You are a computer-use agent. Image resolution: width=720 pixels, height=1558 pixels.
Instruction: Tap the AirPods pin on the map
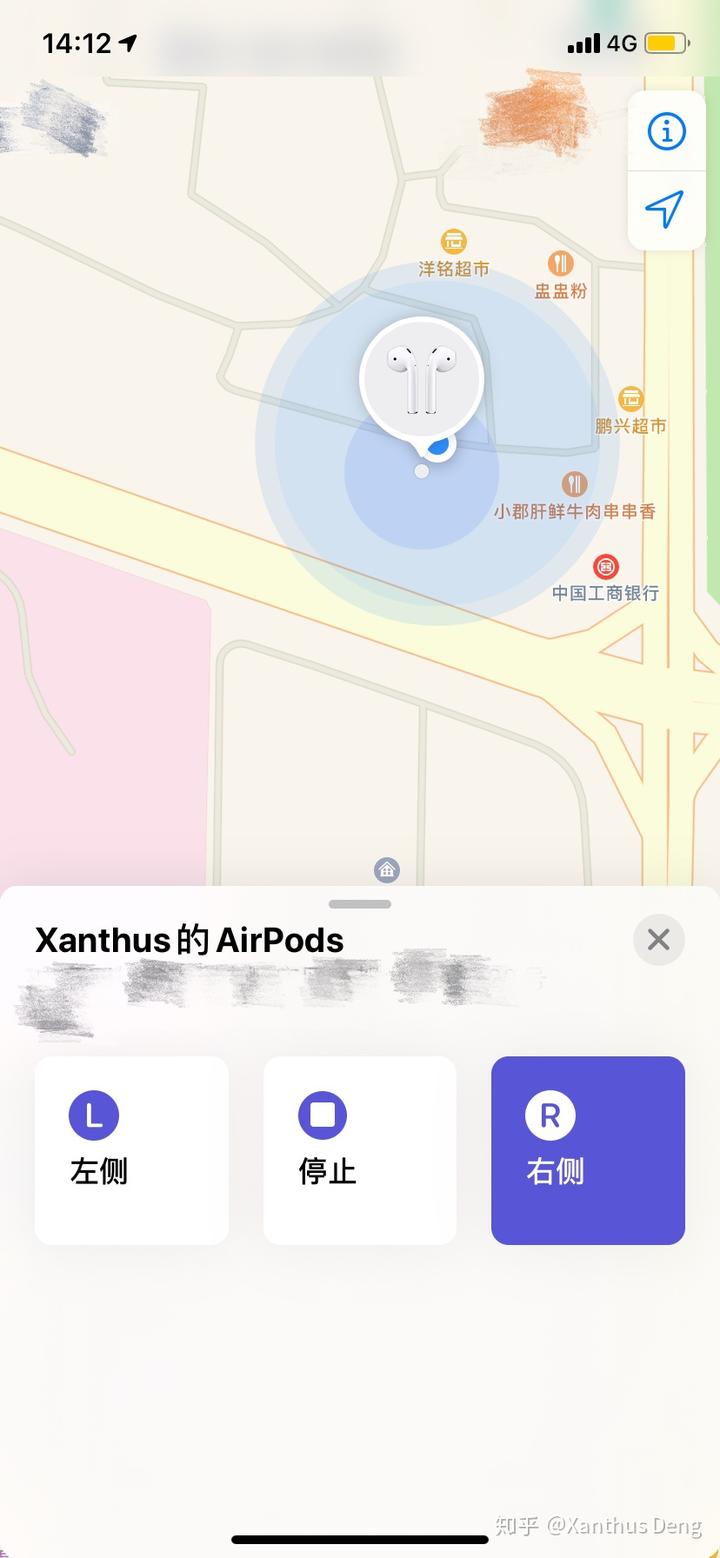click(421, 381)
